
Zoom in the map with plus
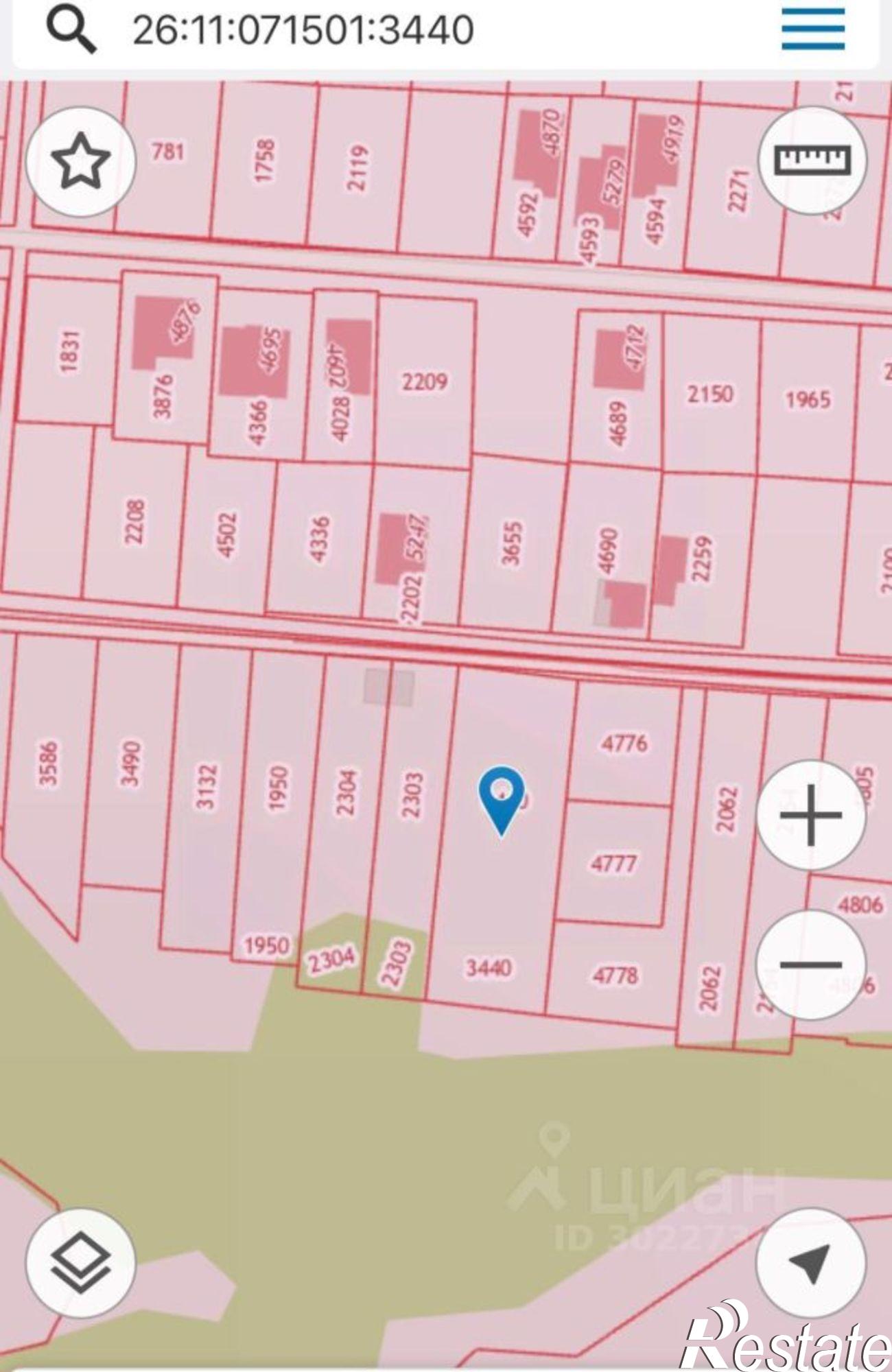point(810,815)
